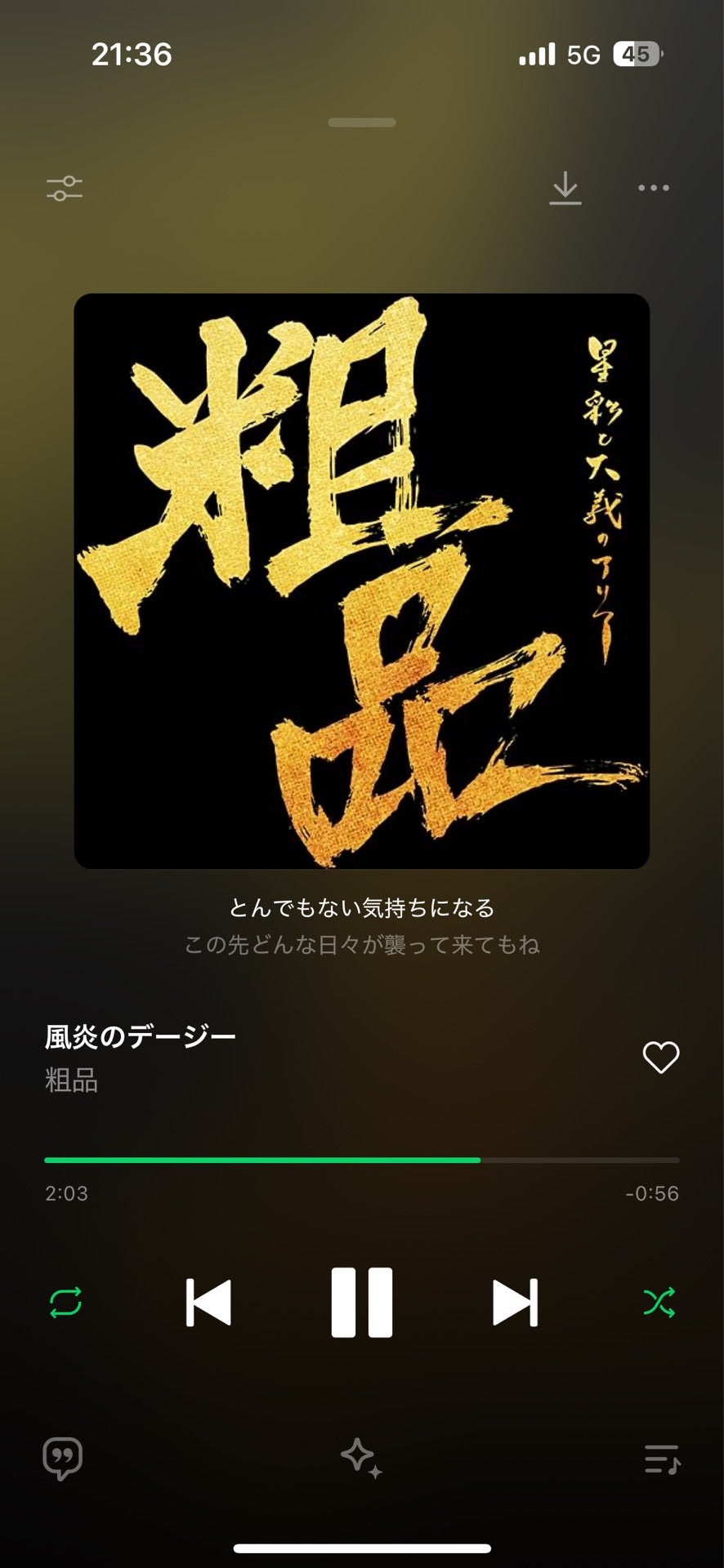Expand the lyrics line とんでもない気持ちになる
Viewport: 724px width, 1568px height.
(362, 906)
